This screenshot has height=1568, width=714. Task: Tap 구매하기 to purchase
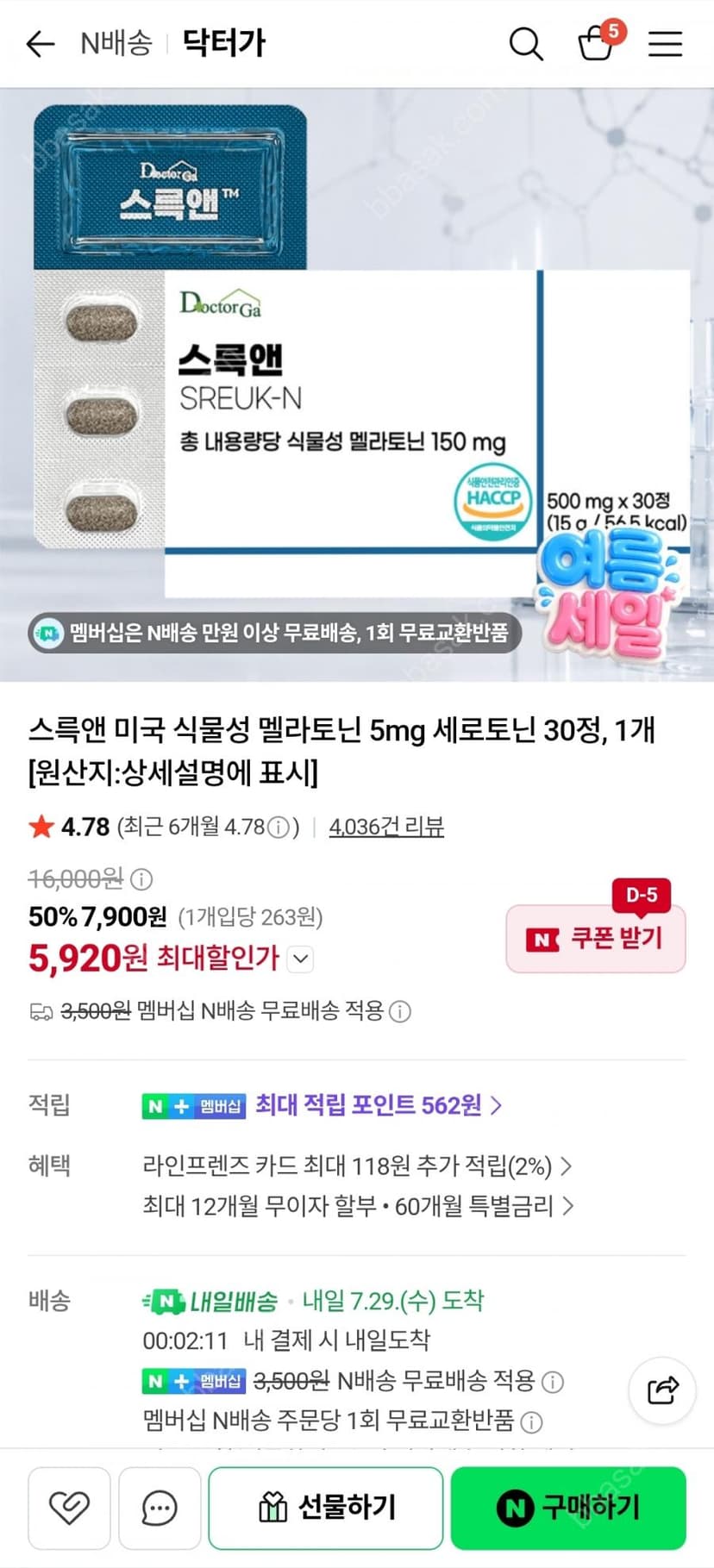[568, 1508]
